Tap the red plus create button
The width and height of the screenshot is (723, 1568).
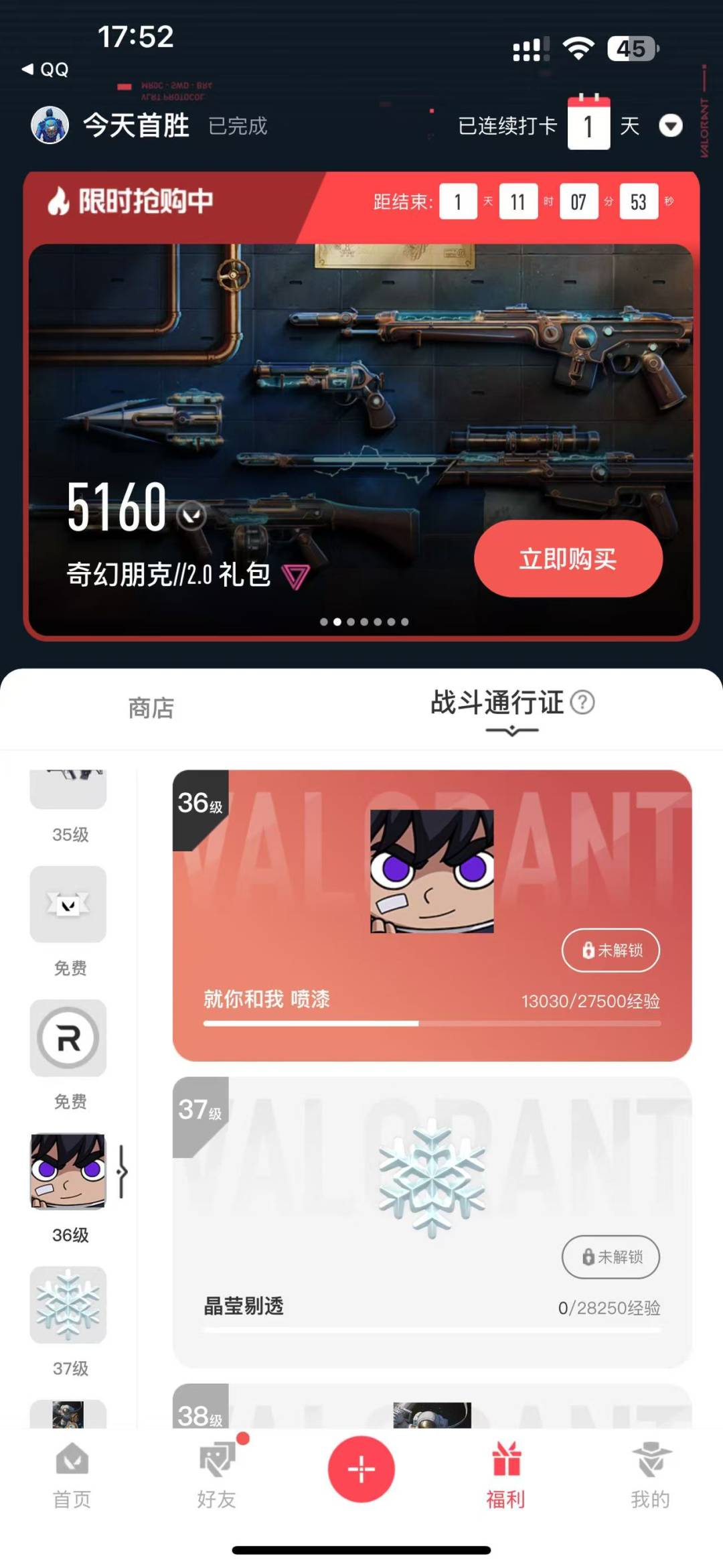click(361, 1469)
